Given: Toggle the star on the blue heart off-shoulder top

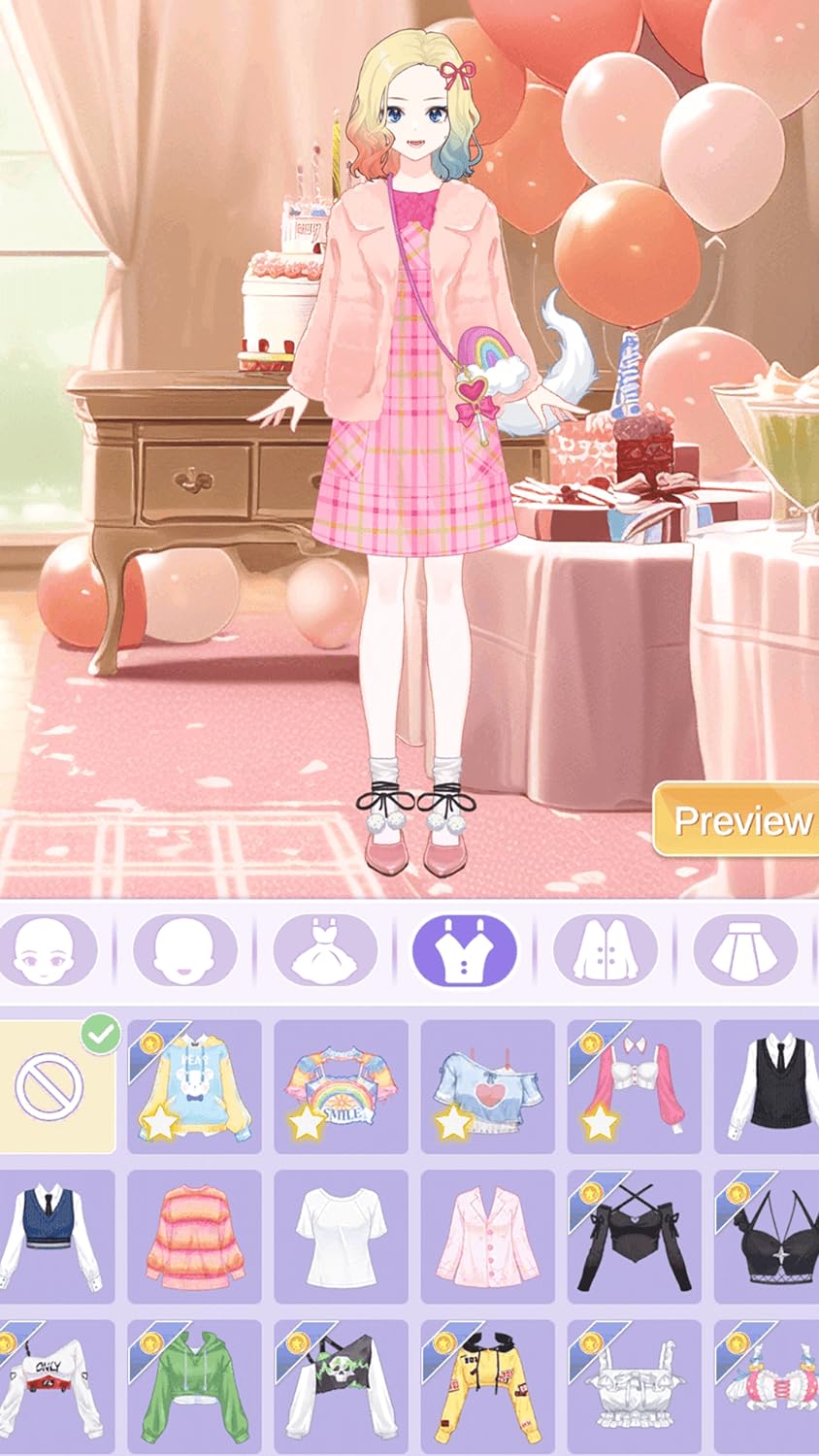Looking at the screenshot, I should click(451, 1125).
